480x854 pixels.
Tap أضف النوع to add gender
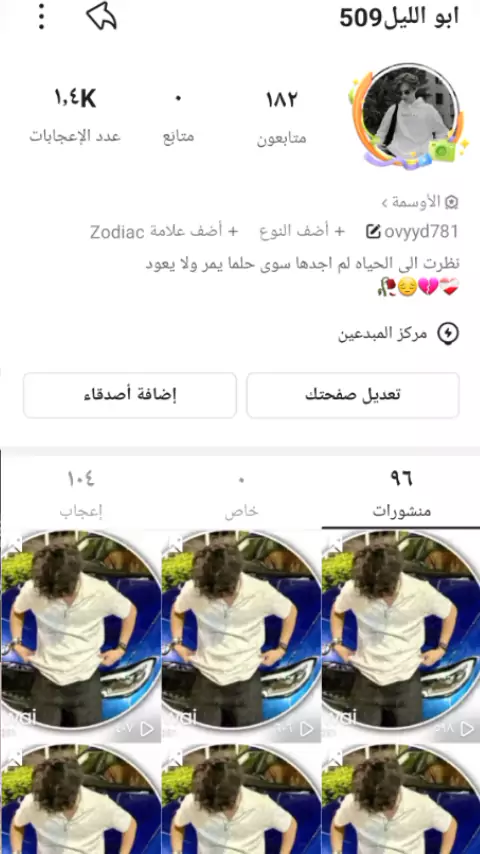click(x=302, y=231)
